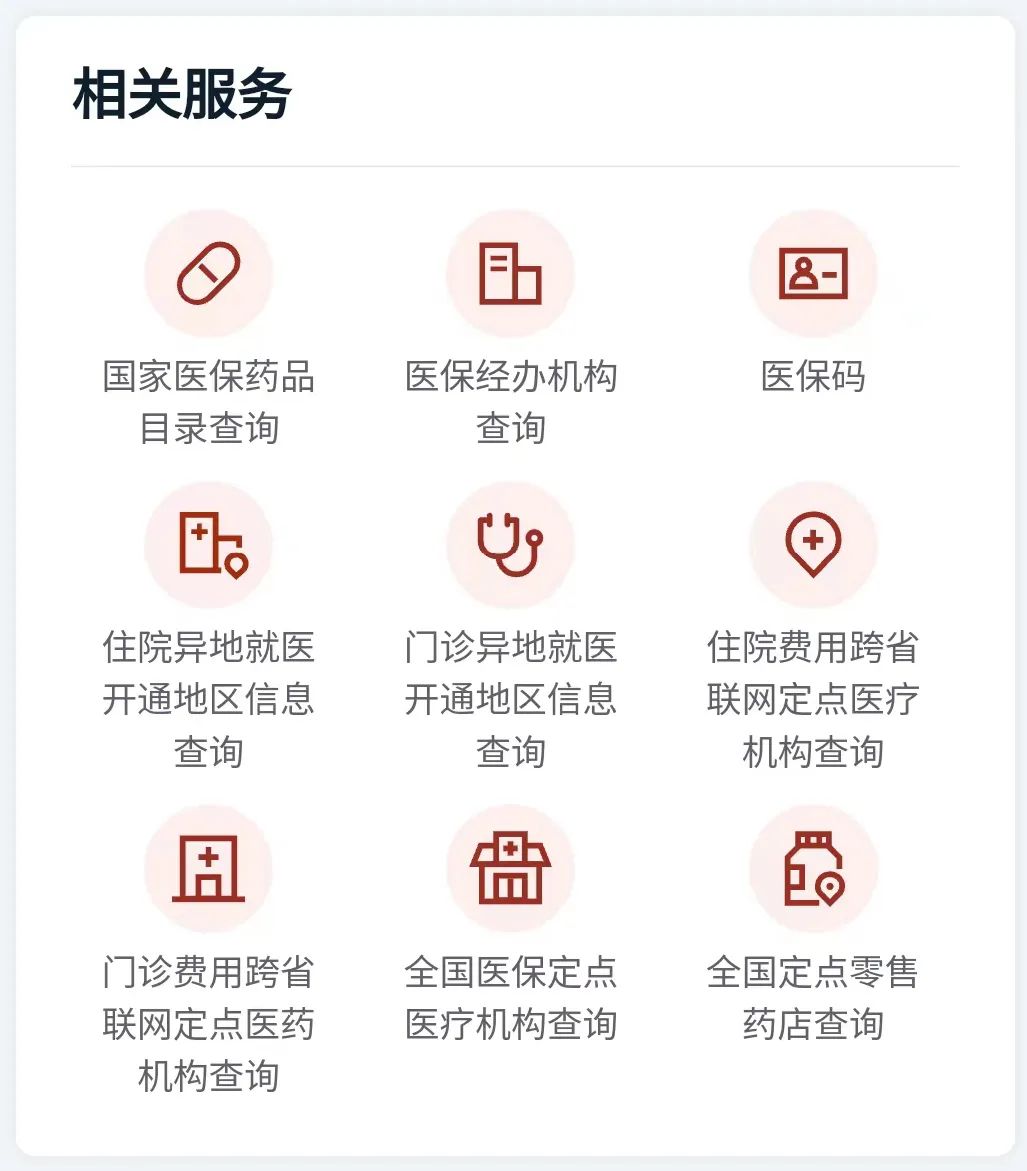The width and height of the screenshot is (1027, 1171).
Task: Tap 住院异地就医开通地区信息查询
Action: click(209, 545)
